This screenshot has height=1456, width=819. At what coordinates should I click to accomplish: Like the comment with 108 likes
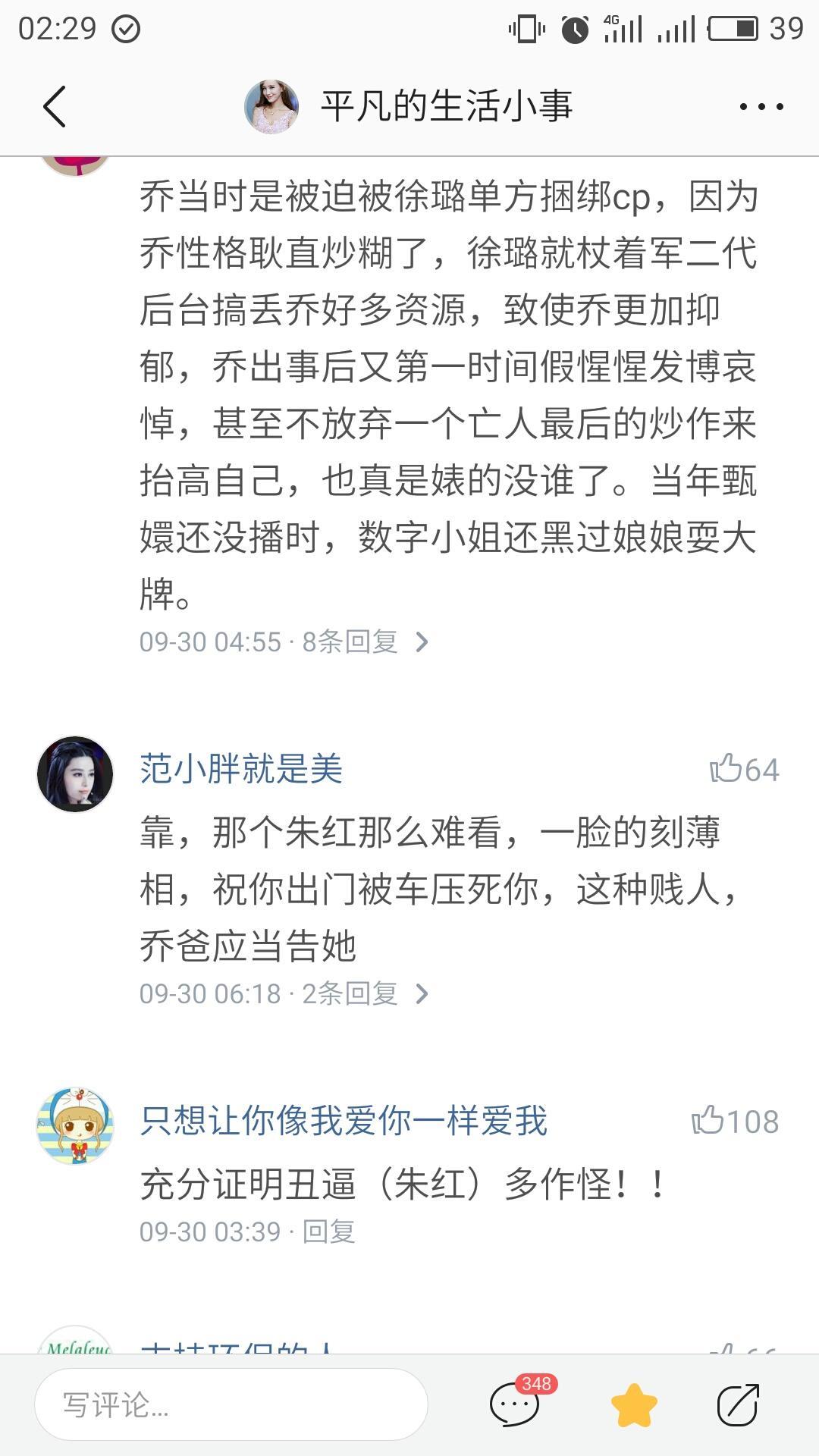coord(734,1122)
